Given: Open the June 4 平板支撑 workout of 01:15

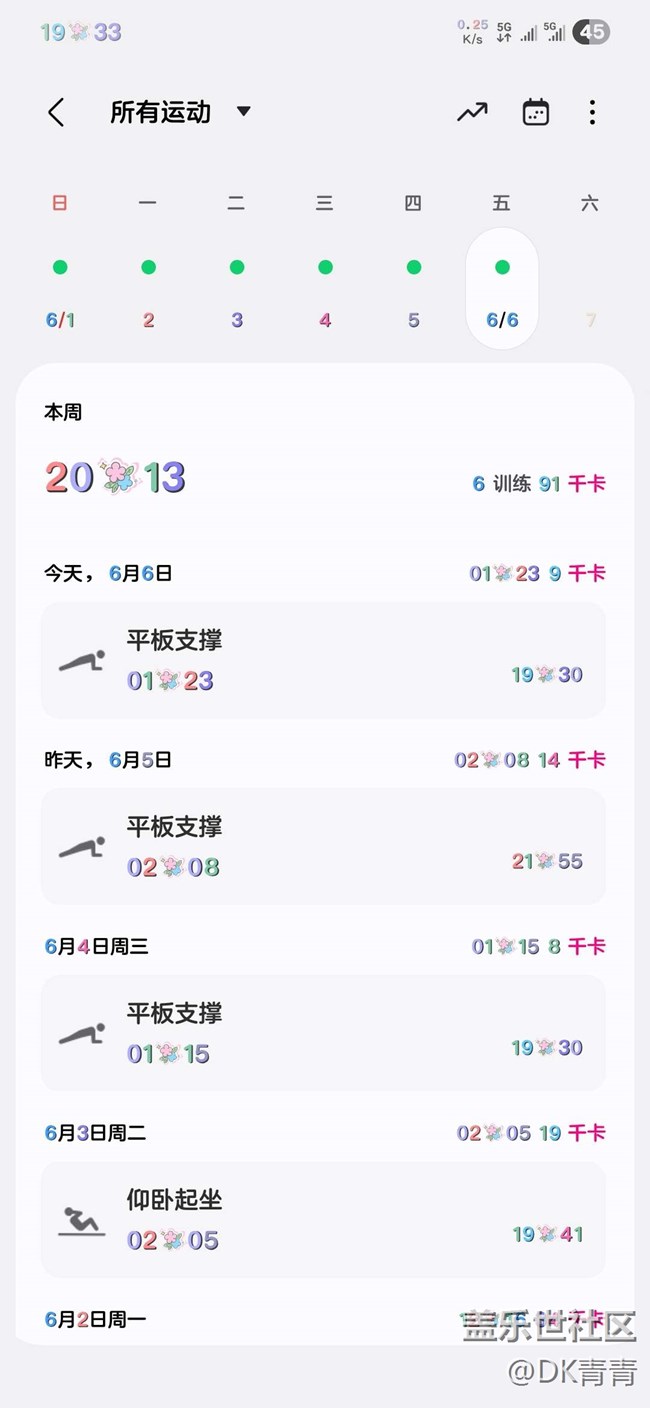Looking at the screenshot, I should click(x=323, y=1033).
